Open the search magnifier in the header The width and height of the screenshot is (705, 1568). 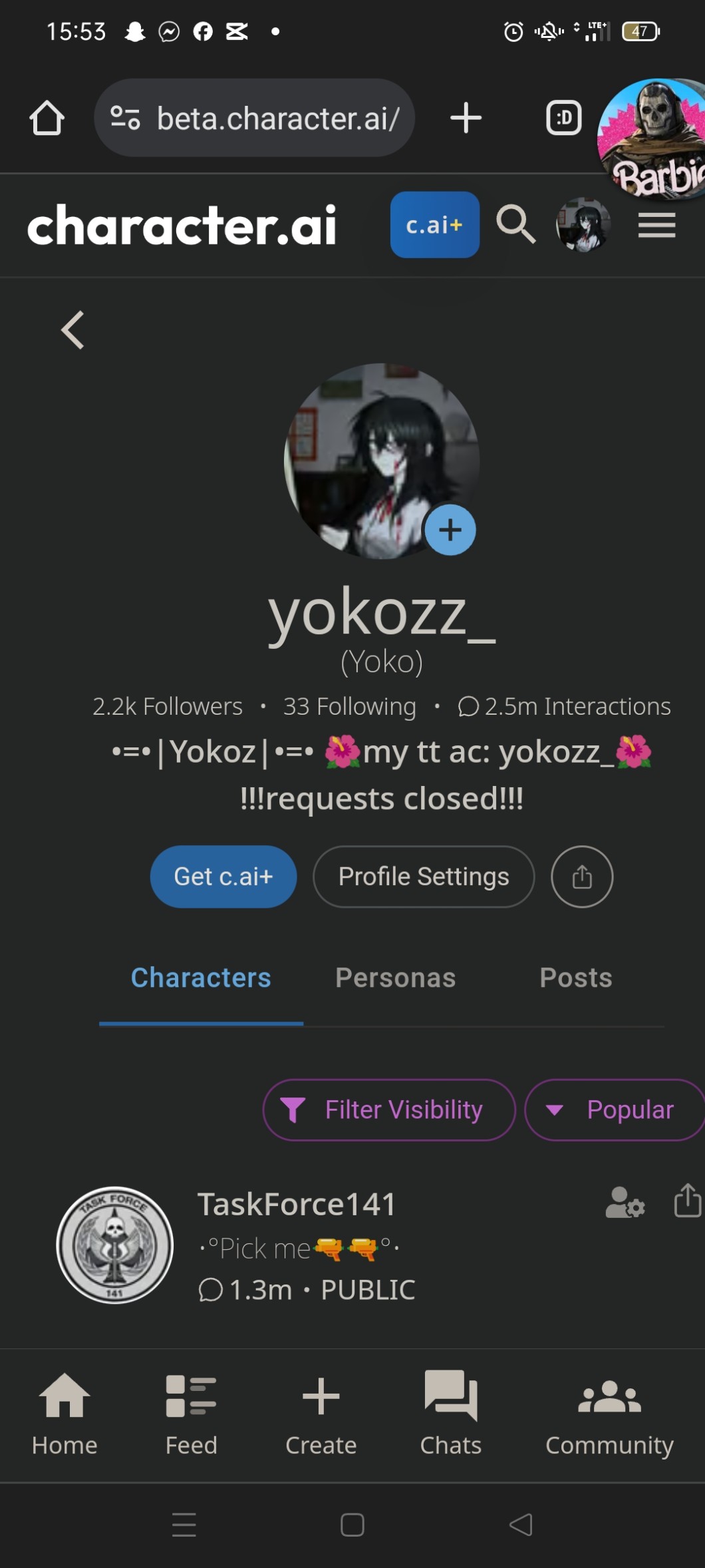point(515,224)
